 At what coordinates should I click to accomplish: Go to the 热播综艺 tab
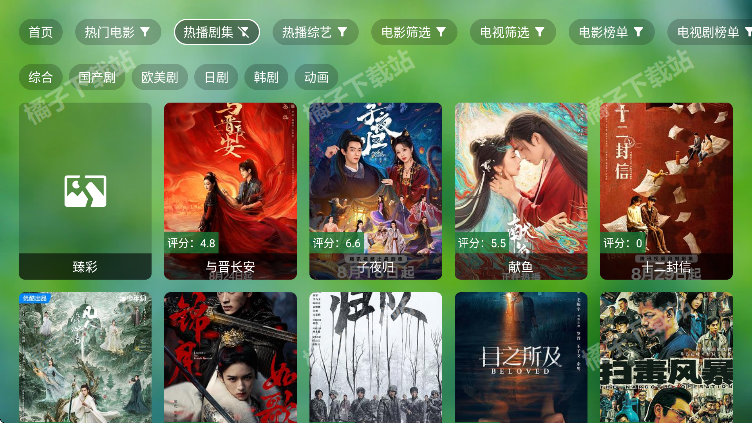pos(315,32)
